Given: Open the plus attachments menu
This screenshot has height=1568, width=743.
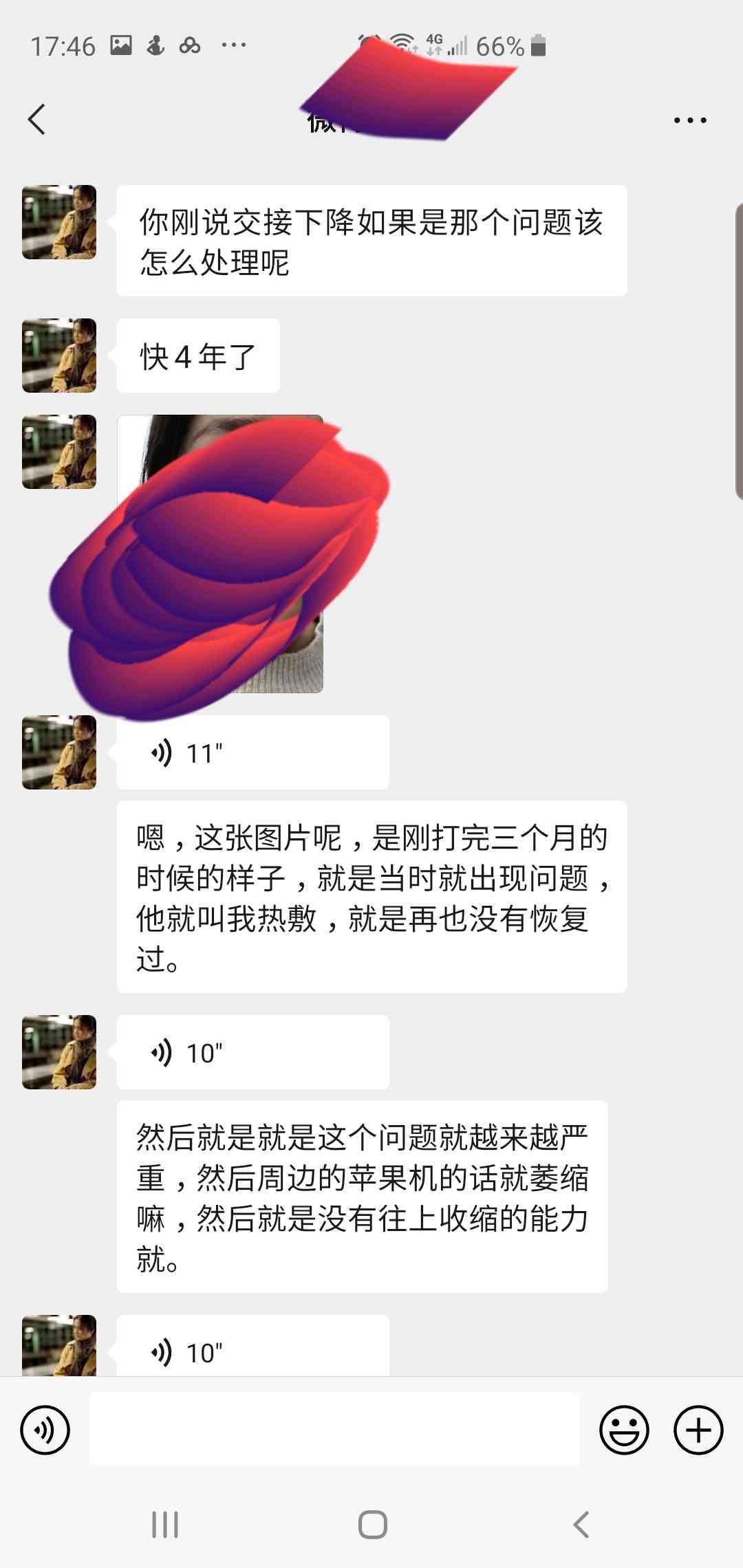Looking at the screenshot, I should [x=698, y=1430].
